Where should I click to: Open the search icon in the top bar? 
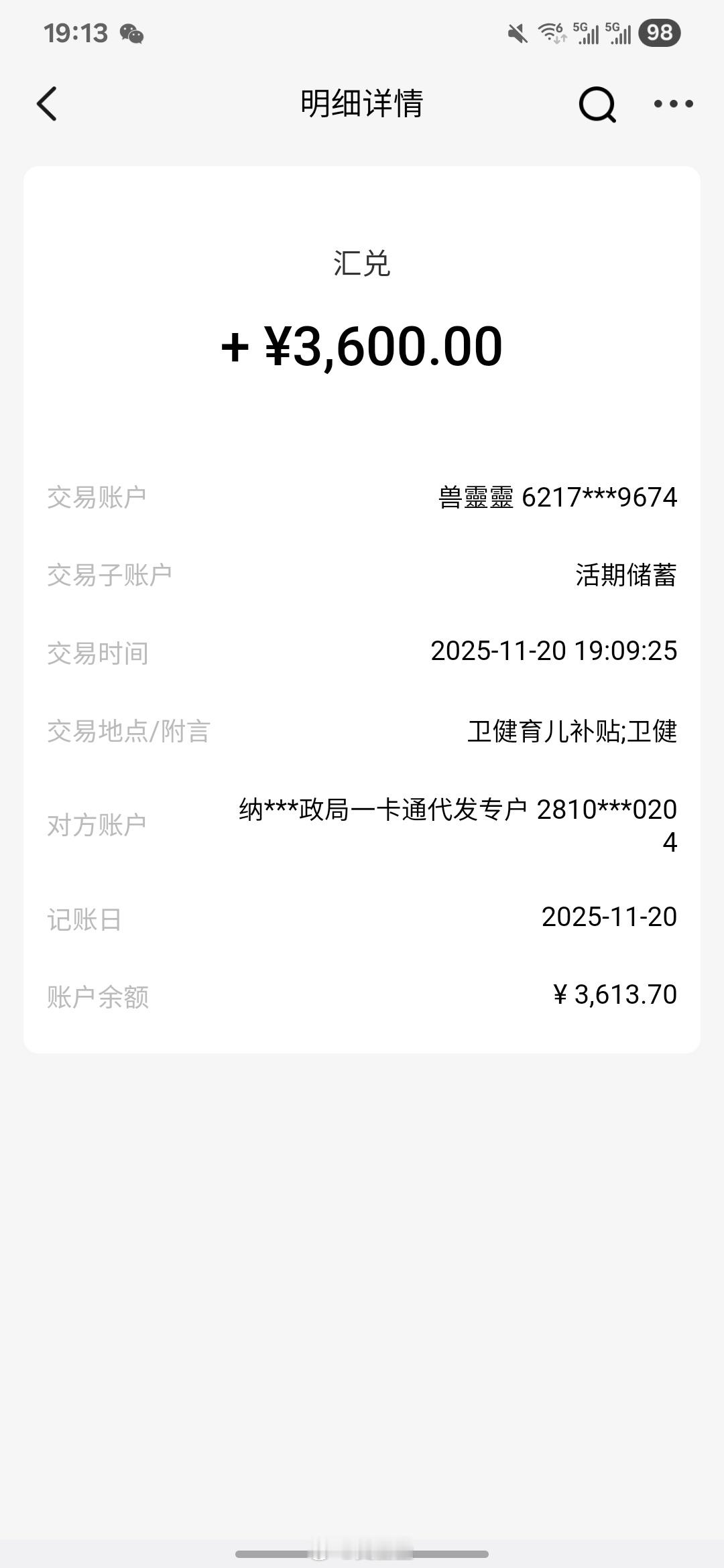[x=597, y=105]
